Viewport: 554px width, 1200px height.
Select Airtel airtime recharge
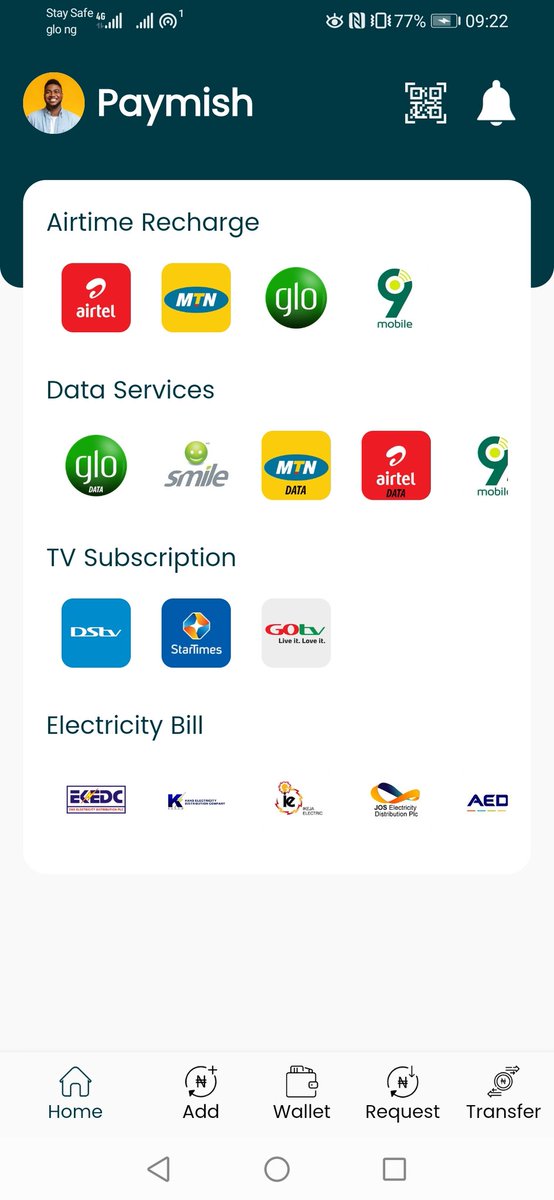click(96, 298)
